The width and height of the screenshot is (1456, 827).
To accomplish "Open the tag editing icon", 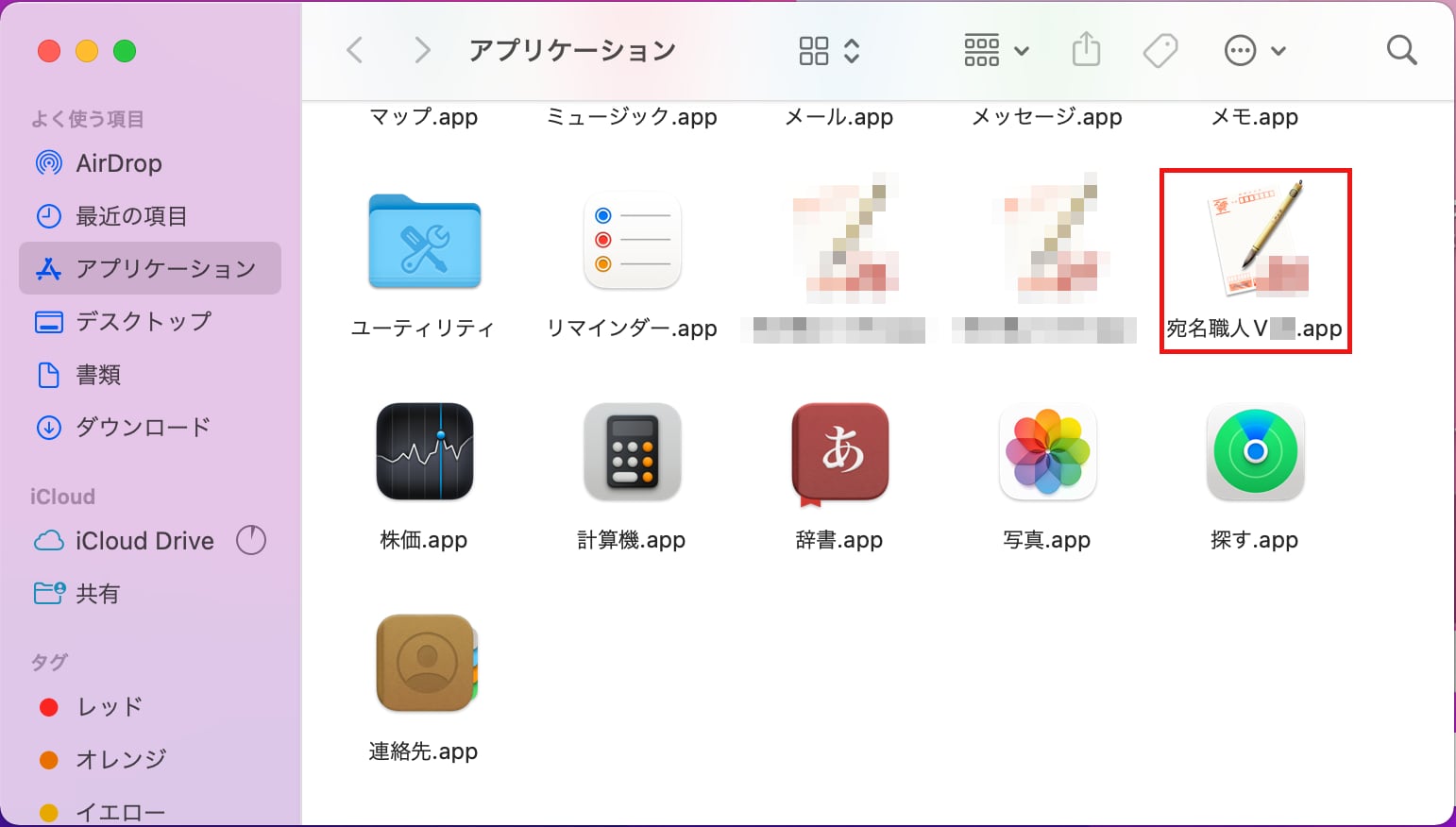I will (1160, 50).
